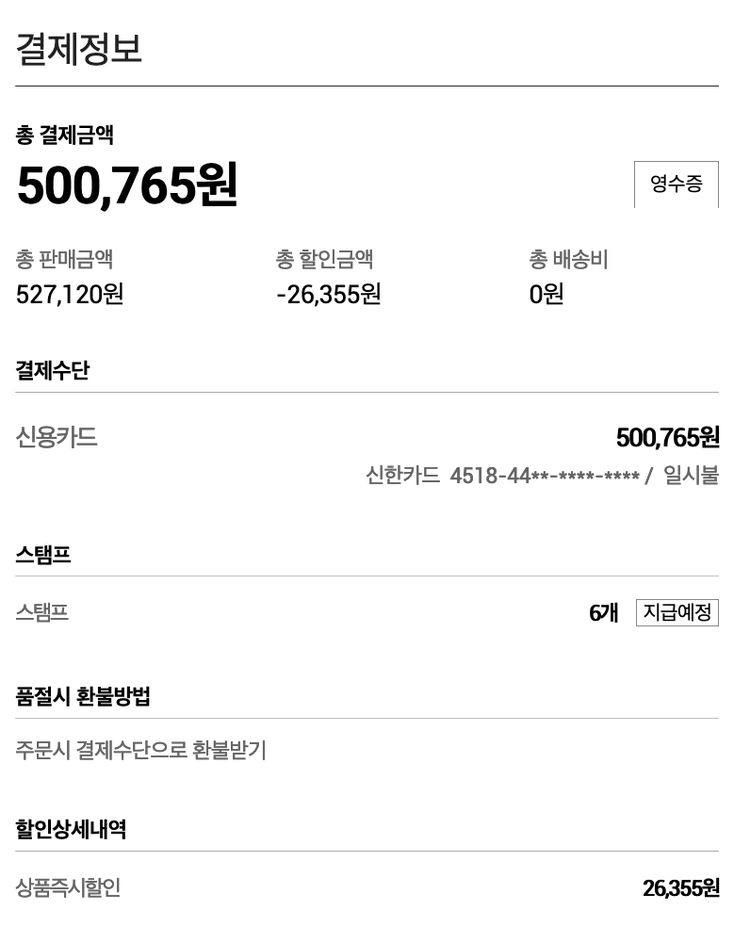The width and height of the screenshot is (750, 940).
Task: Open the 영수증 receipt button
Action: click(x=676, y=184)
